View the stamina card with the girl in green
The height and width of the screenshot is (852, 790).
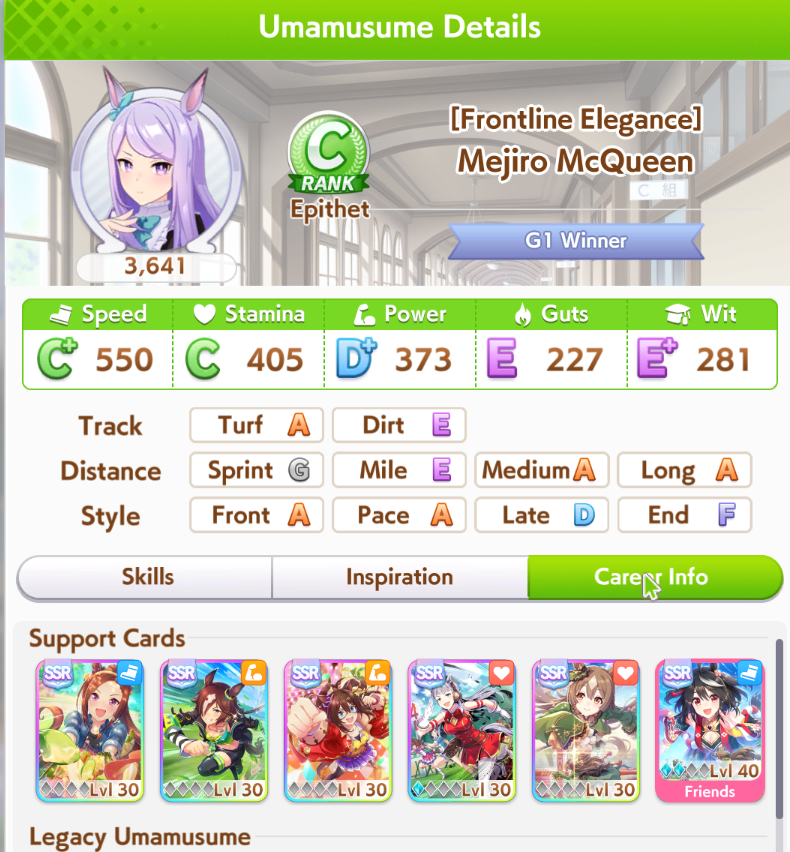point(585,731)
